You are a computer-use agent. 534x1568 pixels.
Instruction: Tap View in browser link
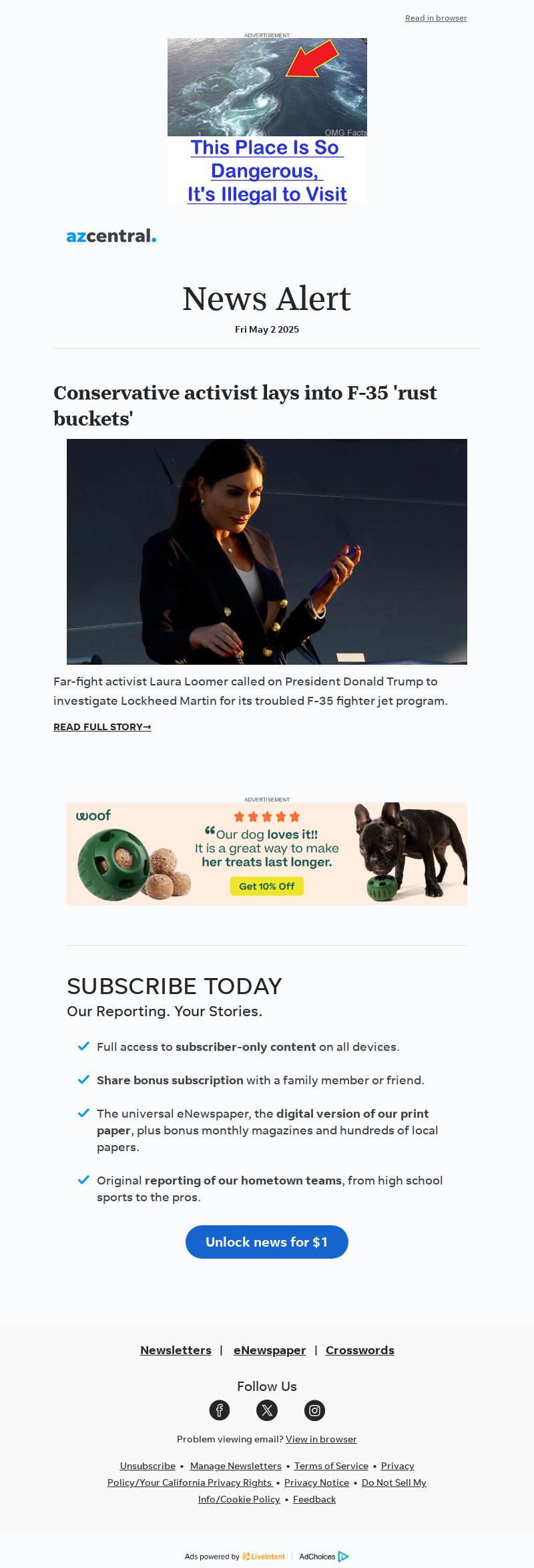(321, 1439)
